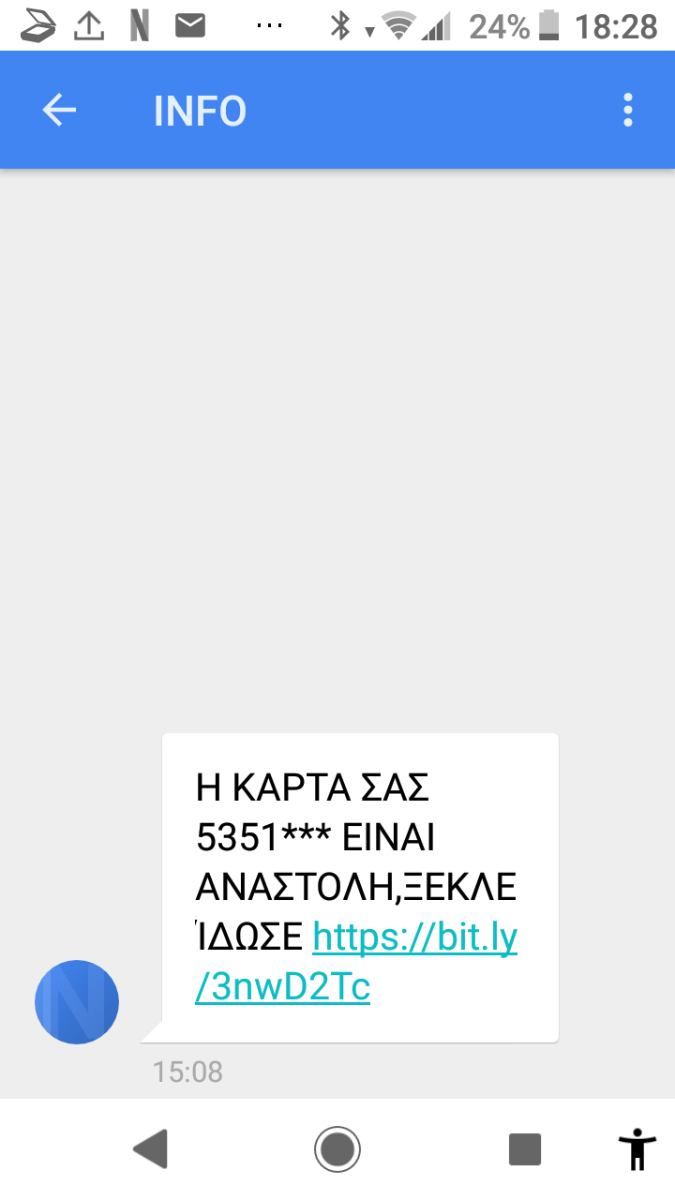Open recent apps with the square button
675x1200 pixels.
(524, 1149)
